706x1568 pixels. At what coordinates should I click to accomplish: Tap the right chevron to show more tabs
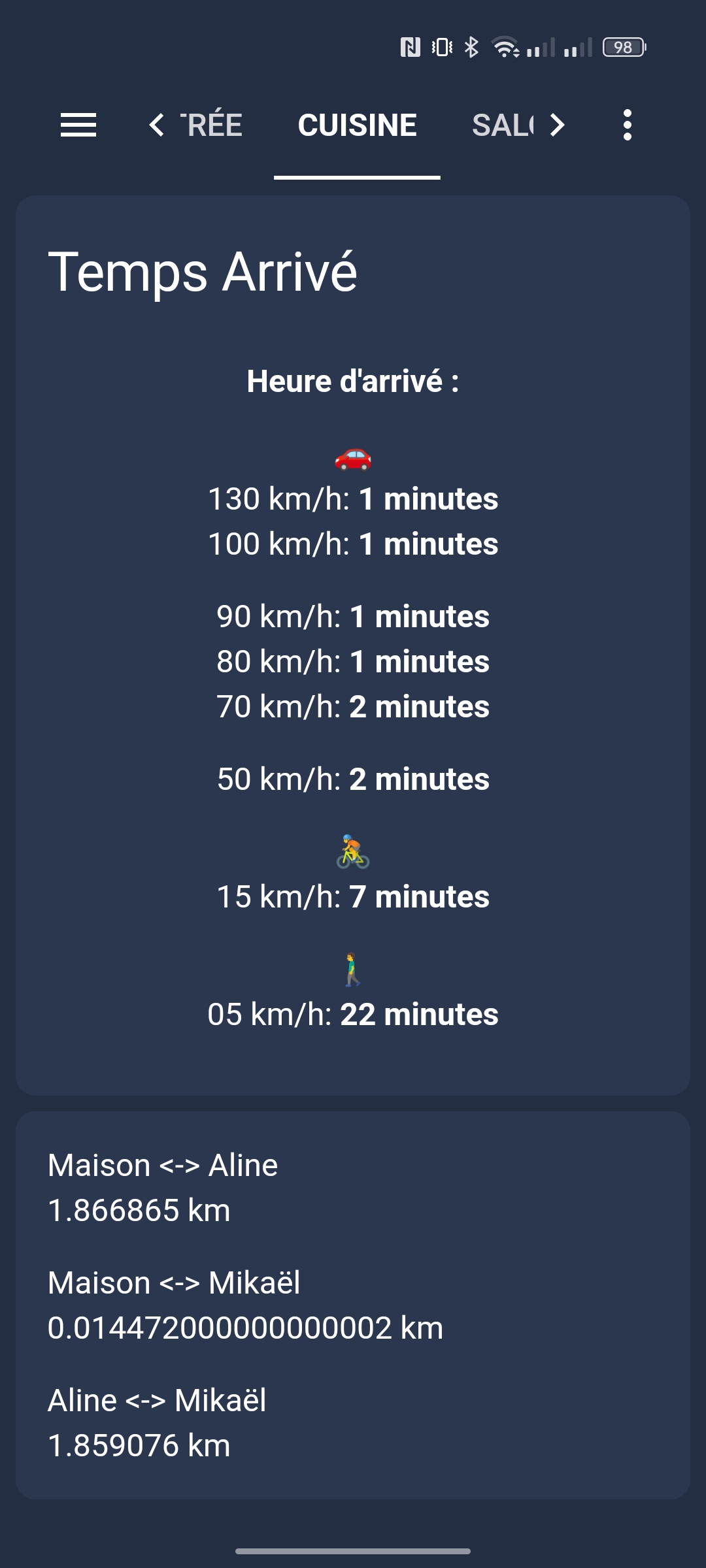pyautogui.click(x=557, y=125)
